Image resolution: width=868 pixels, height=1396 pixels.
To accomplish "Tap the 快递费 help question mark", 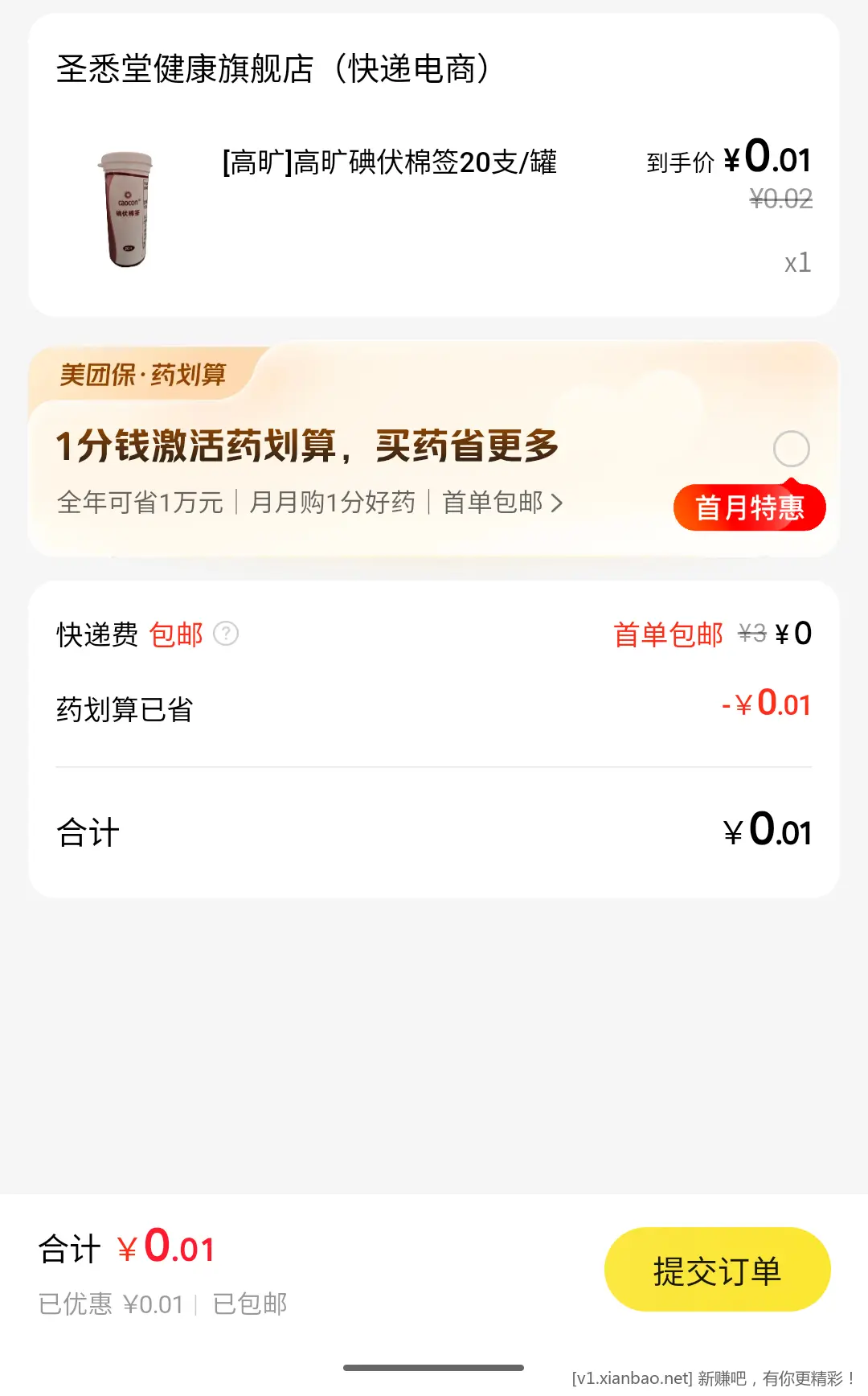I will 226,634.
